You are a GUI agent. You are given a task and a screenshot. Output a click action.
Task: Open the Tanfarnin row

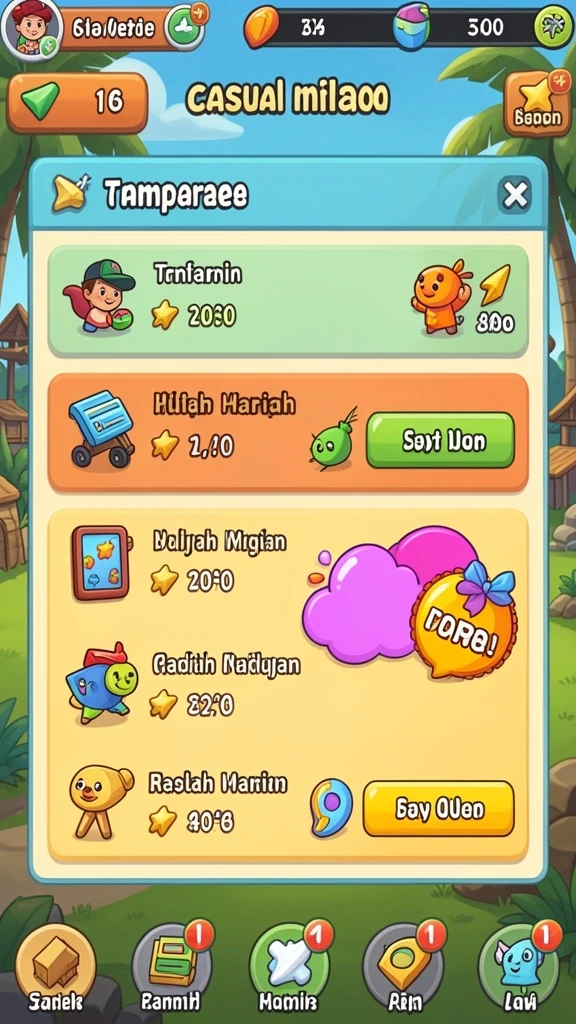tap(288, 300)
